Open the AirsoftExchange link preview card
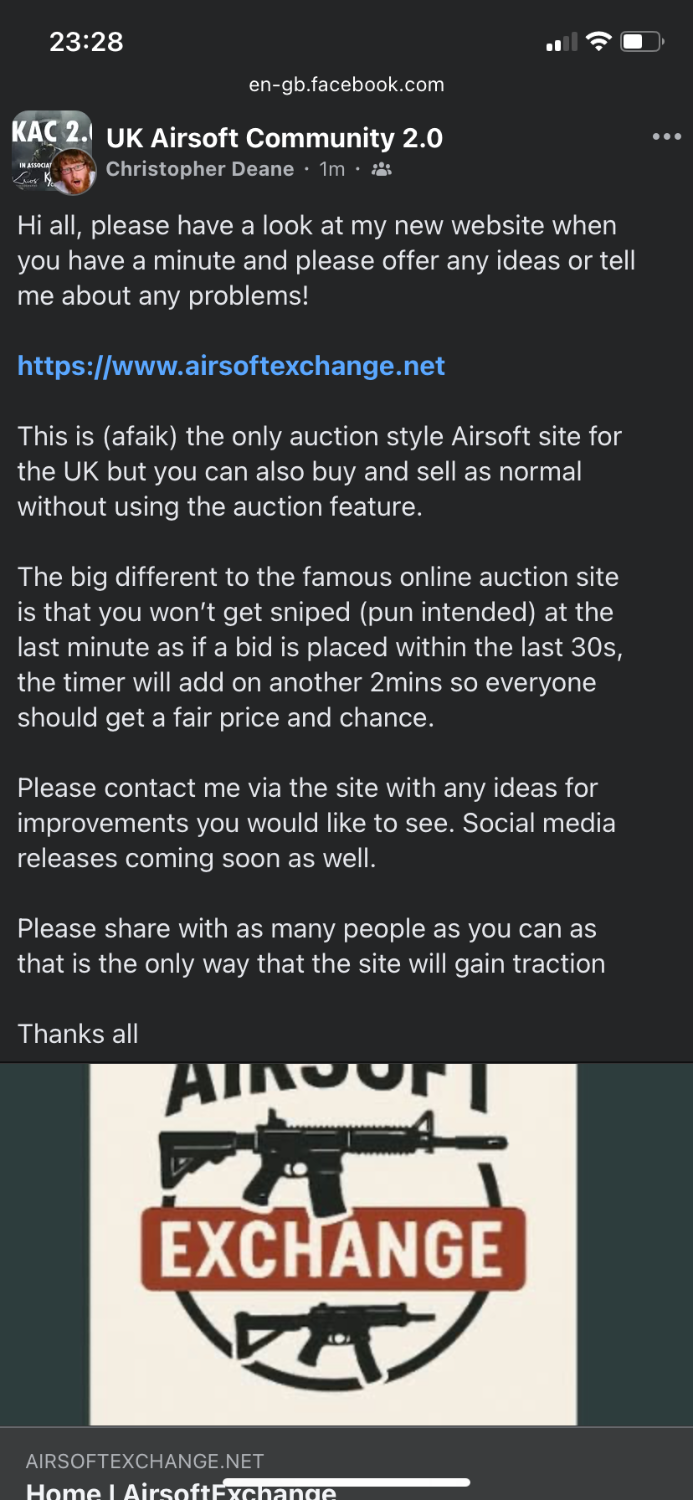The image size is (693, 1500). [346, 1281]
